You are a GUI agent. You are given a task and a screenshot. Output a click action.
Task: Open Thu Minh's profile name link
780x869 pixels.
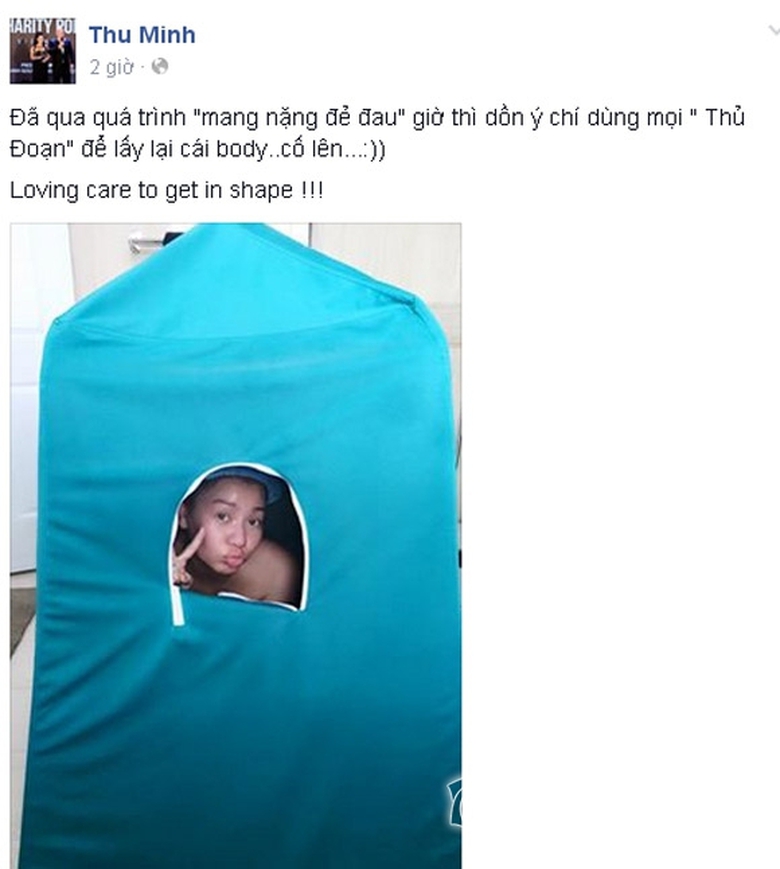(x=142, y=35)
